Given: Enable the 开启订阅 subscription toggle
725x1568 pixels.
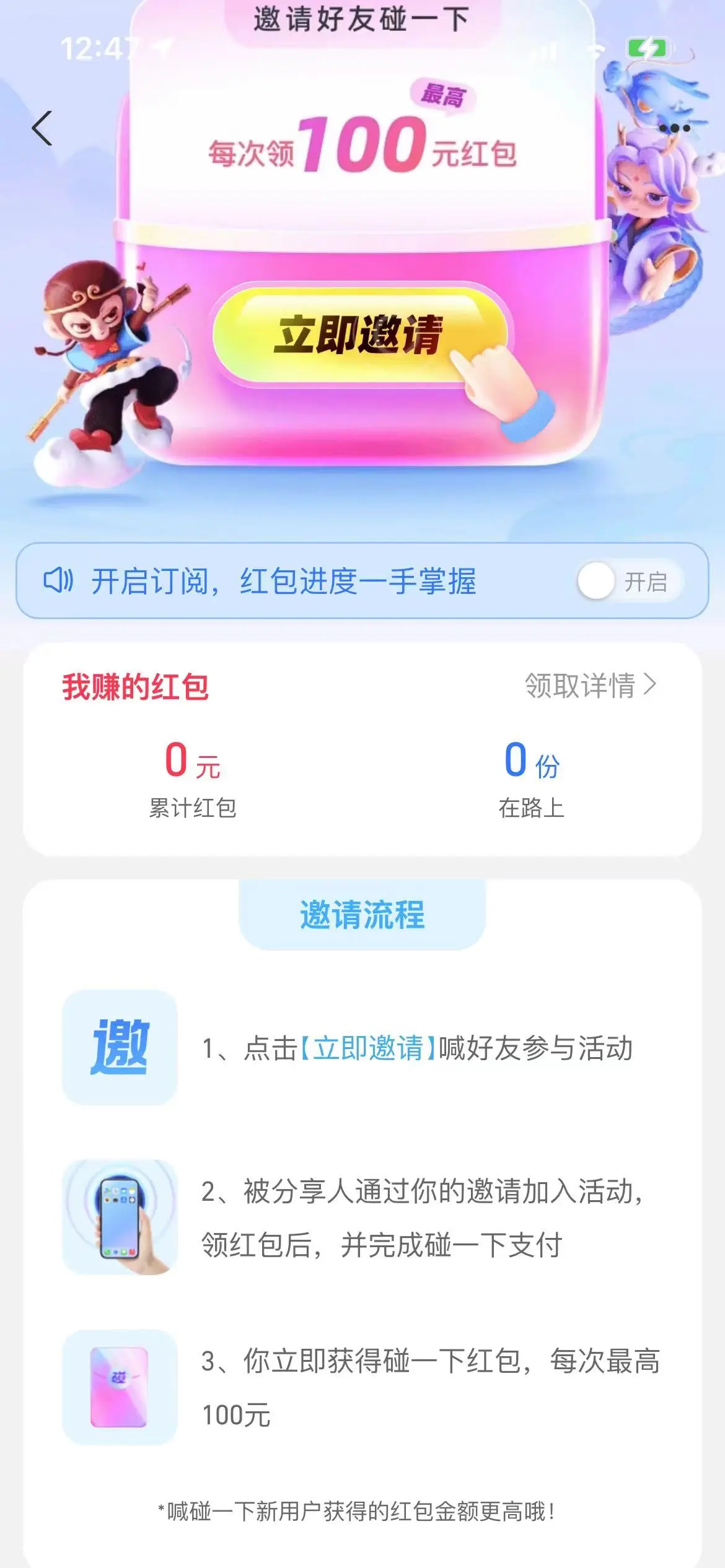Looking at the screenshot, I should click(x=628, y=581).
